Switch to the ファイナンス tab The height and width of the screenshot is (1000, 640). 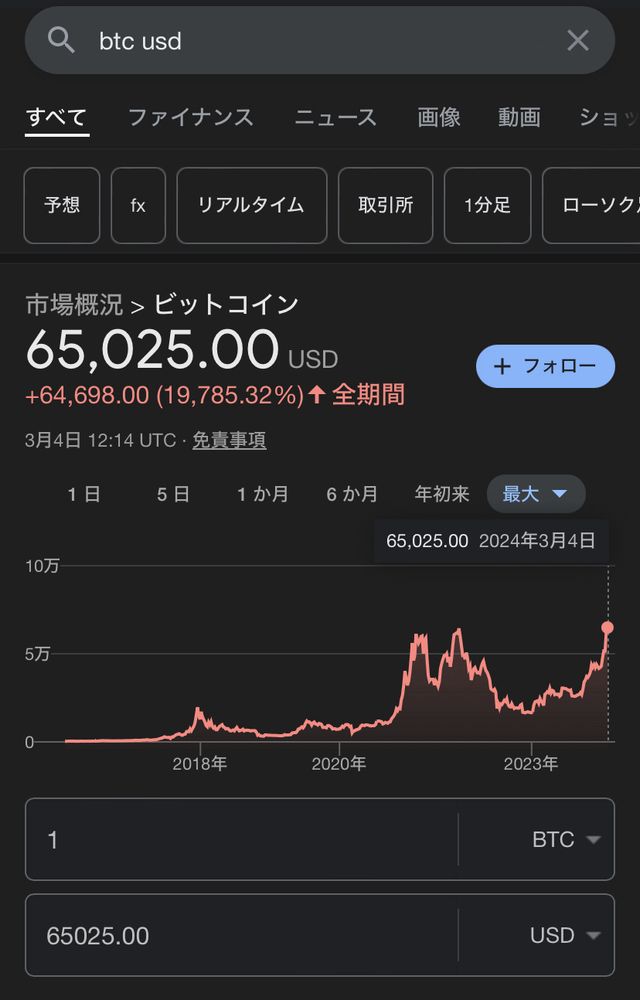[x=190, y=117]
